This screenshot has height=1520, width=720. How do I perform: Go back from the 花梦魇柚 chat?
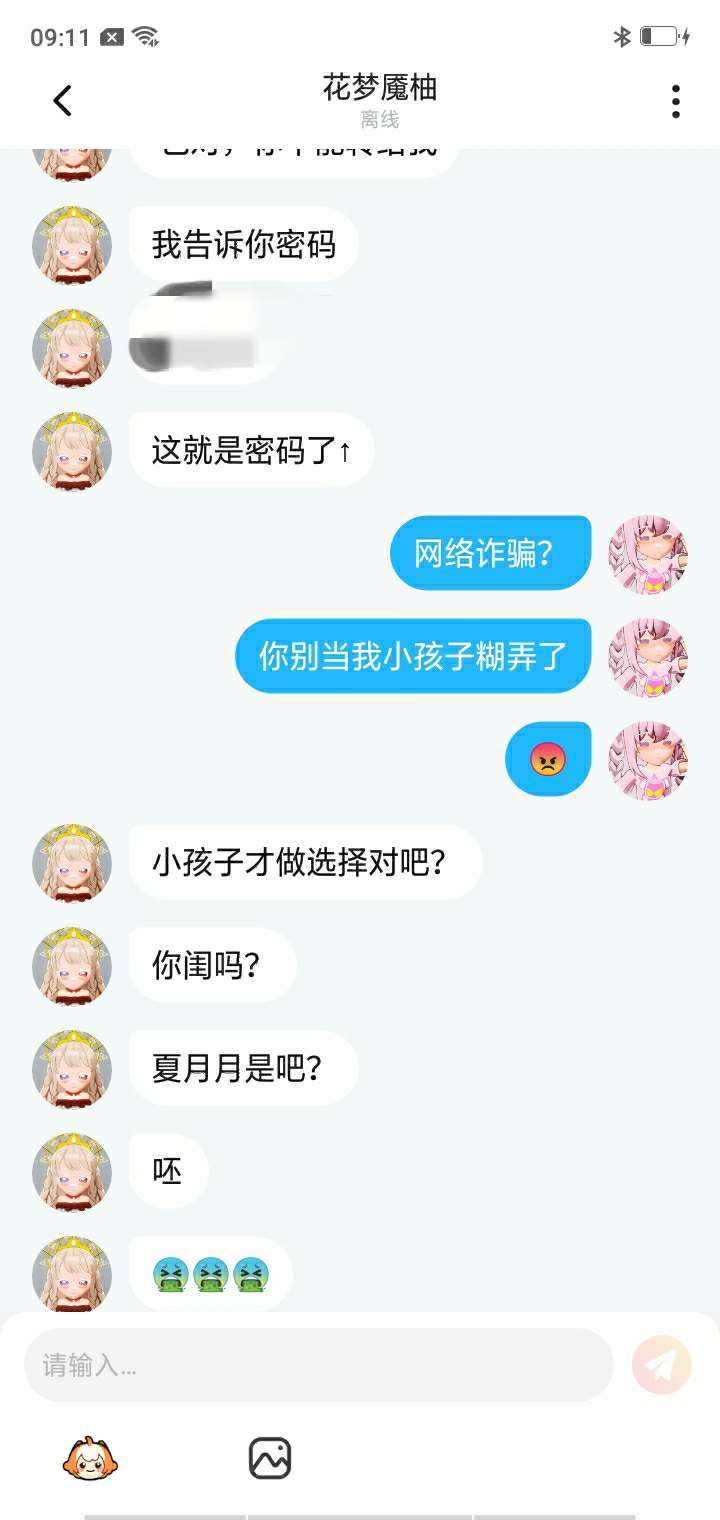(62, 100)
